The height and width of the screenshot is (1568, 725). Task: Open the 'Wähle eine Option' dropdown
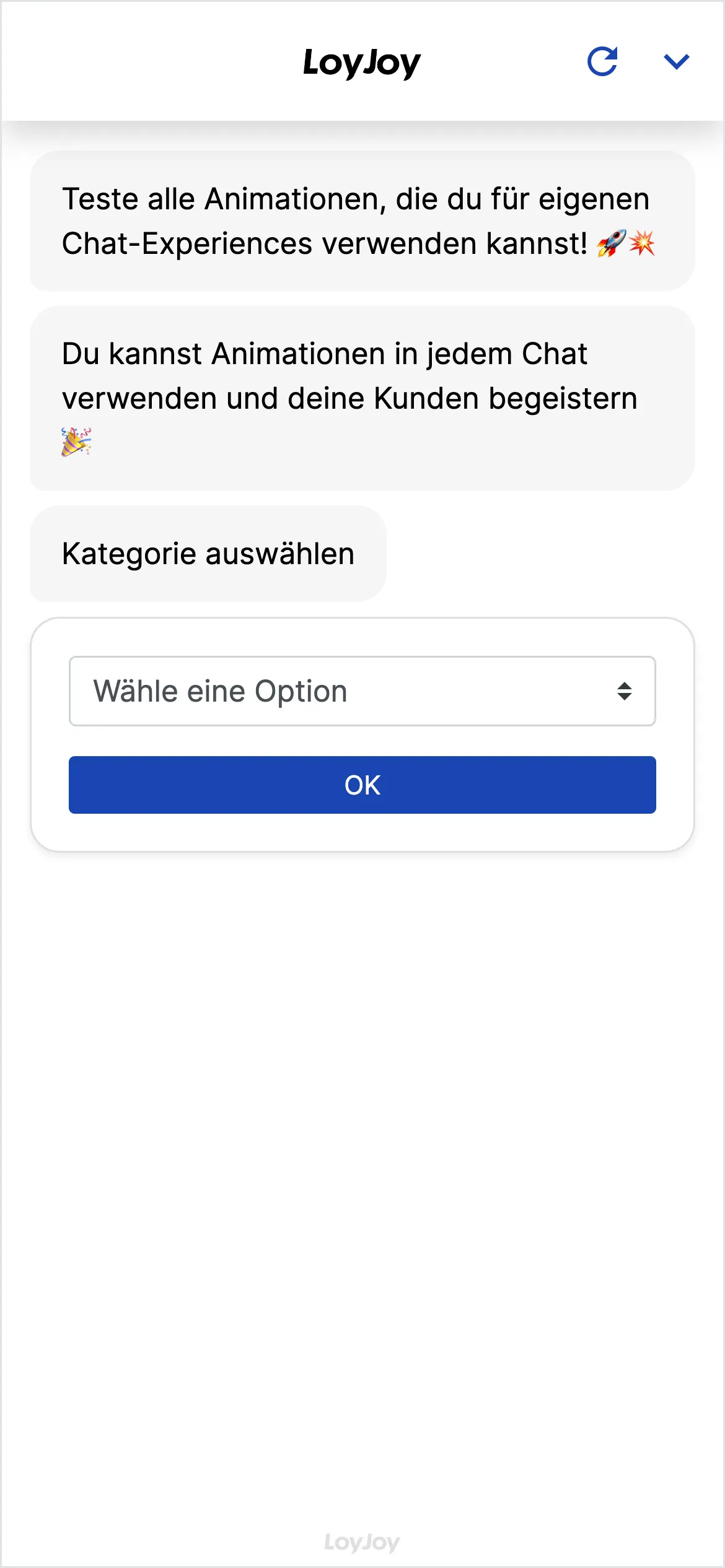pyautogui.click(x=362, y=691)
